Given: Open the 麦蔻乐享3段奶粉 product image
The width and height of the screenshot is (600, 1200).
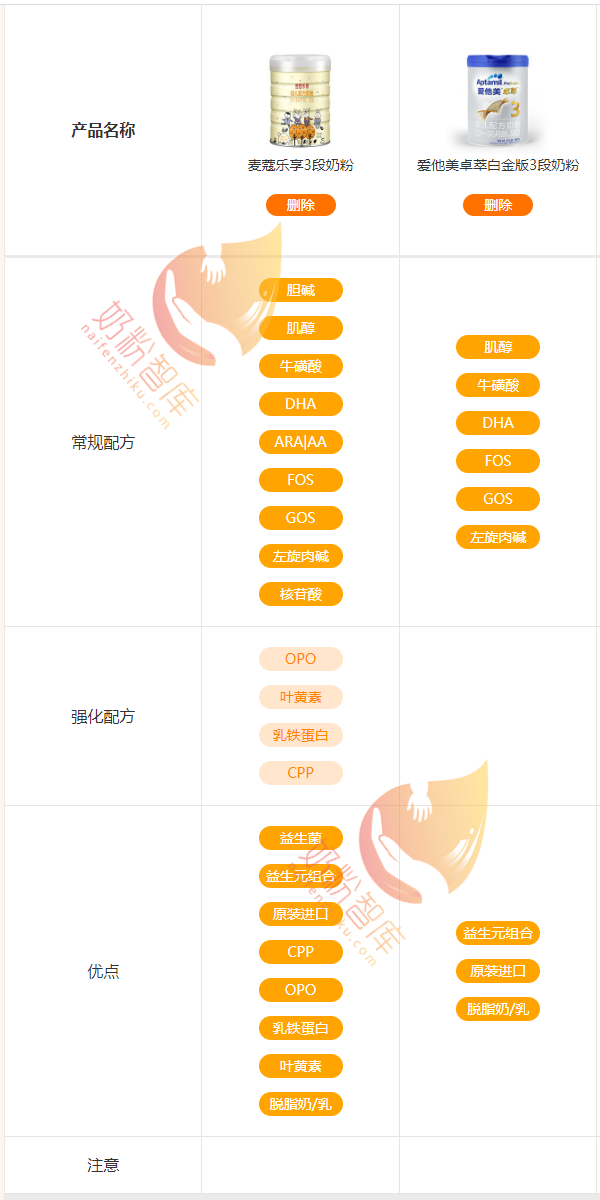Looking at the screenshot, I should click(x=300, y=100).
